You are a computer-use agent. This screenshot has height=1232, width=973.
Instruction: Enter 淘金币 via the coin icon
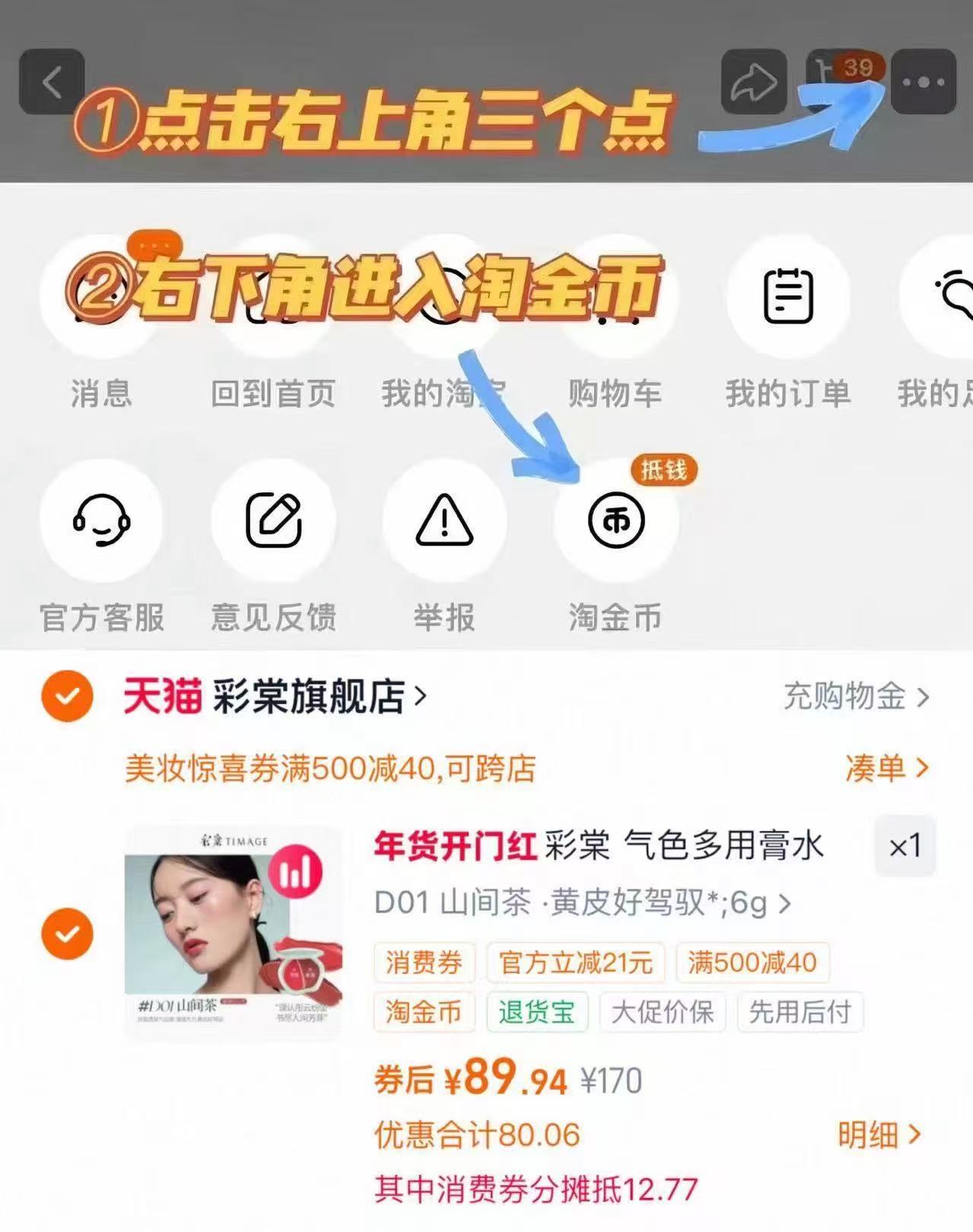[x=616, y=521]
